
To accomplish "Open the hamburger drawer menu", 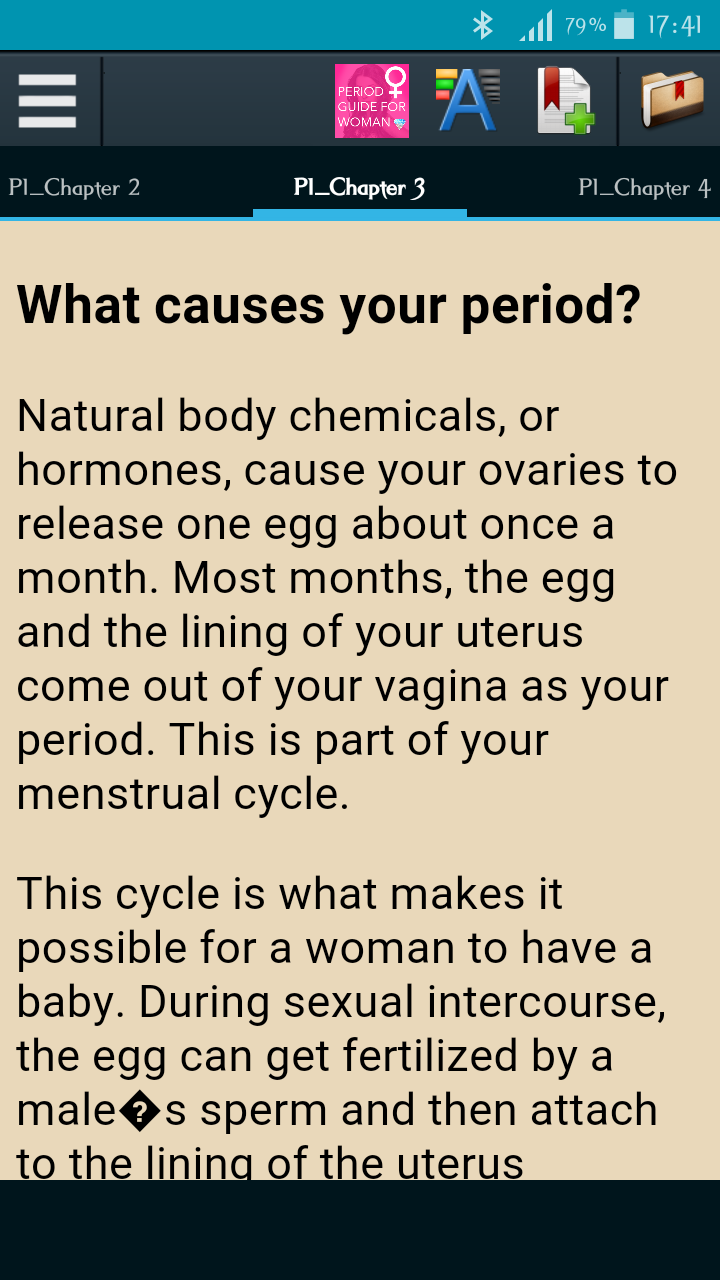I will (47, 101).
